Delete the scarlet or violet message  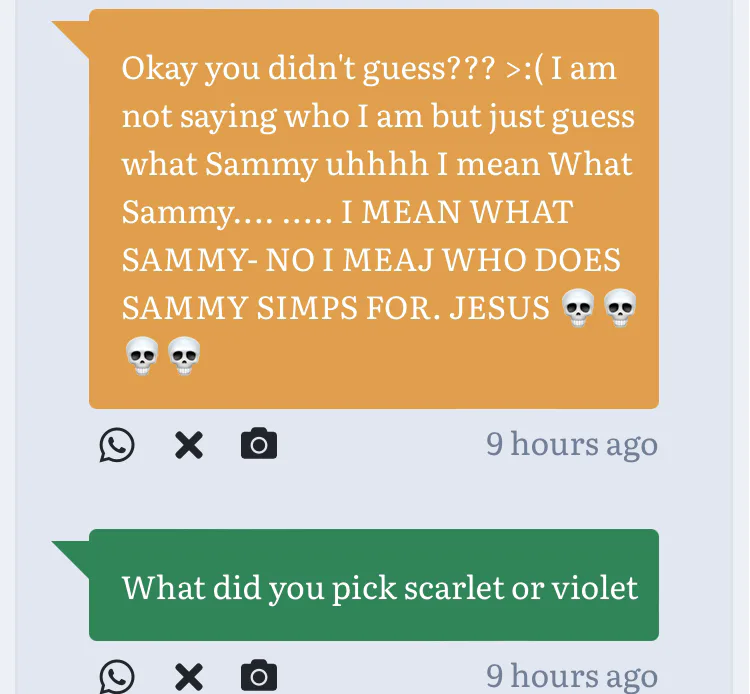coord(189,677)
